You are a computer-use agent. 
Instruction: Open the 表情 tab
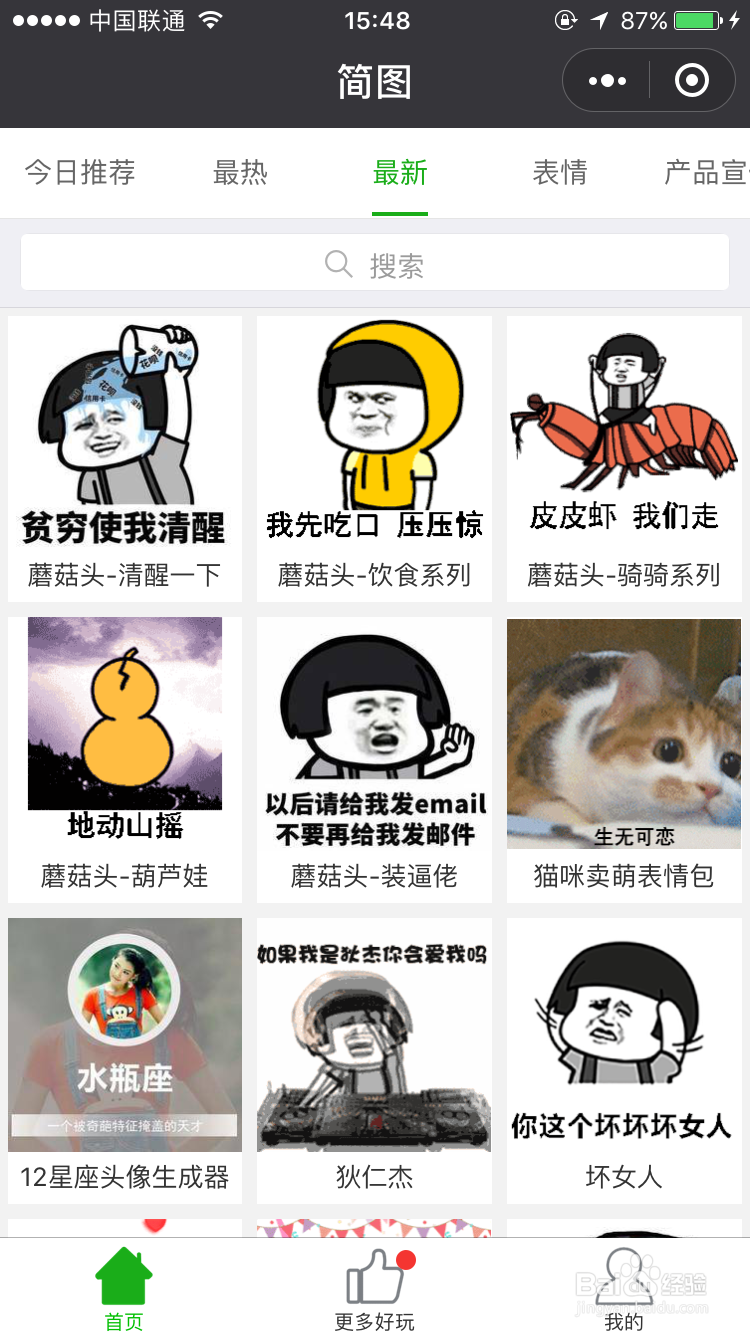coord(561,172)
